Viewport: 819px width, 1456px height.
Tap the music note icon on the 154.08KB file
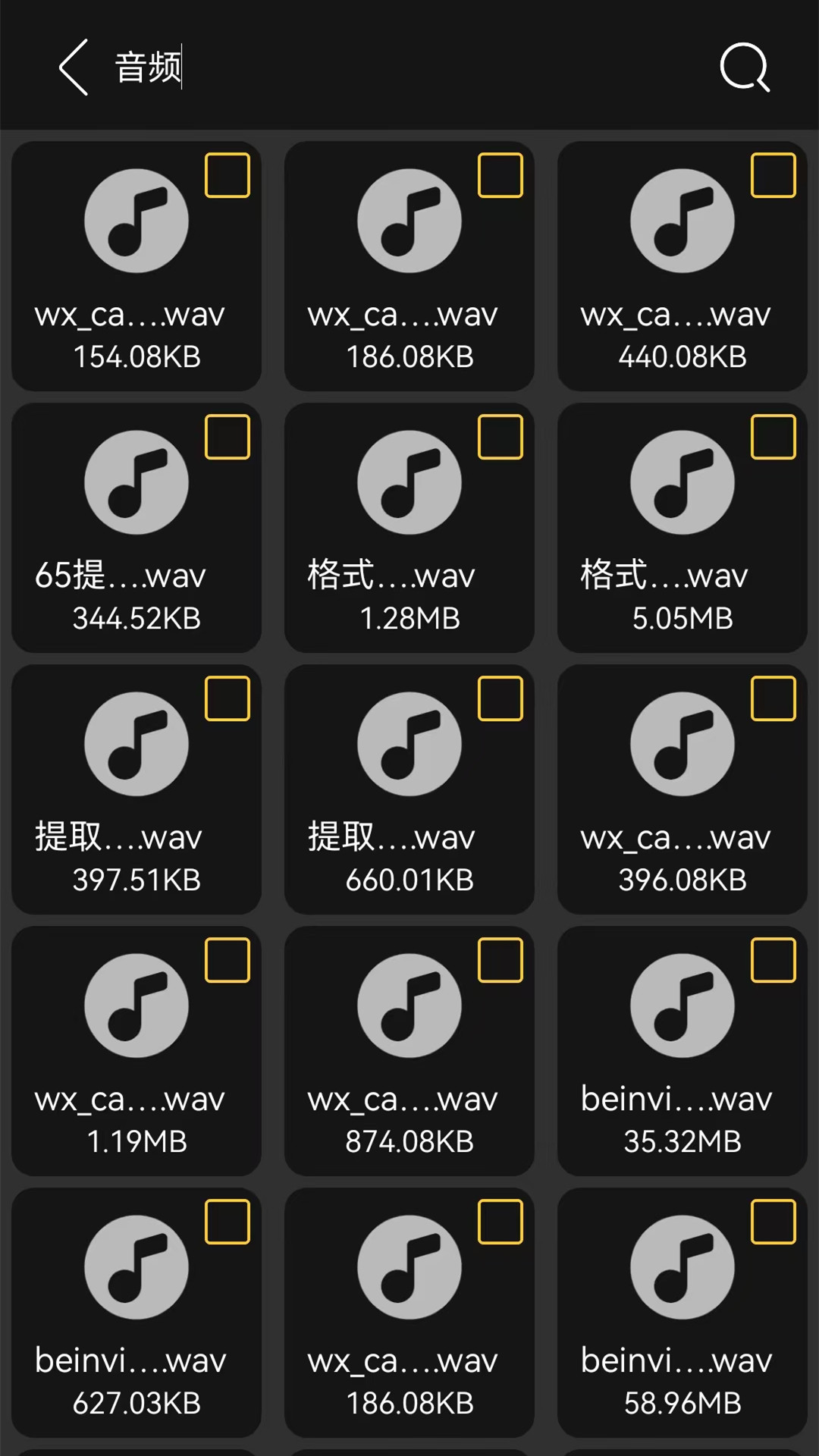pyautogui.click(x=136, y=220)
